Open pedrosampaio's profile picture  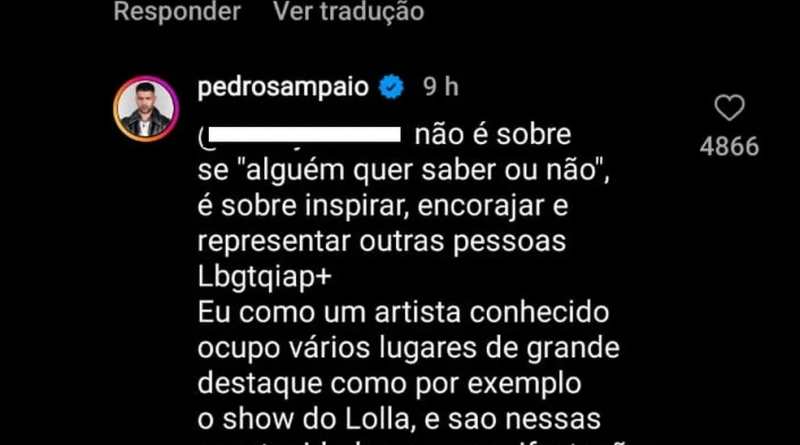(146, 108)
